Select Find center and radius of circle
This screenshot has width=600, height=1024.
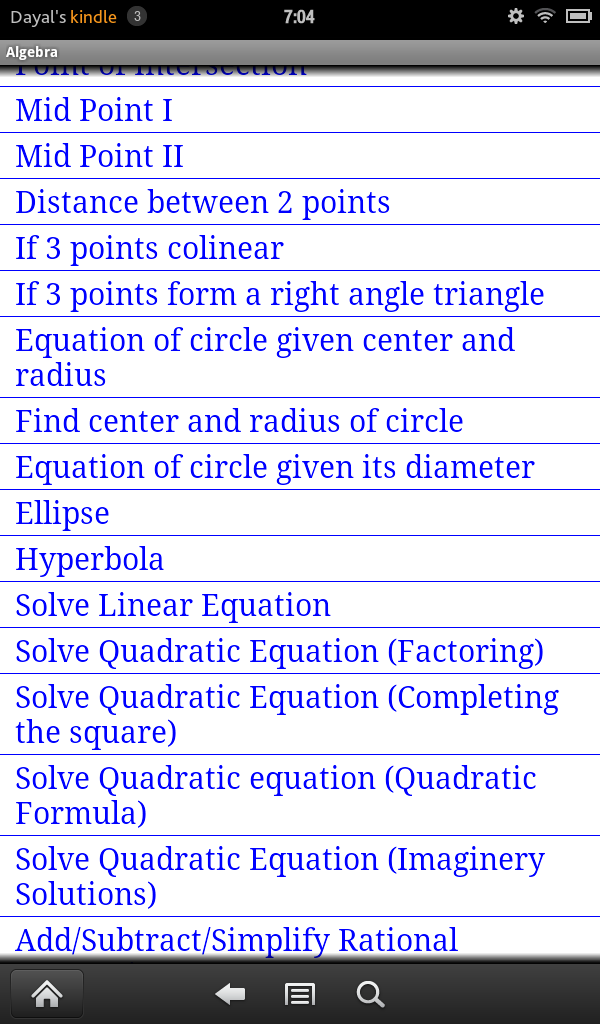[239, 421]
